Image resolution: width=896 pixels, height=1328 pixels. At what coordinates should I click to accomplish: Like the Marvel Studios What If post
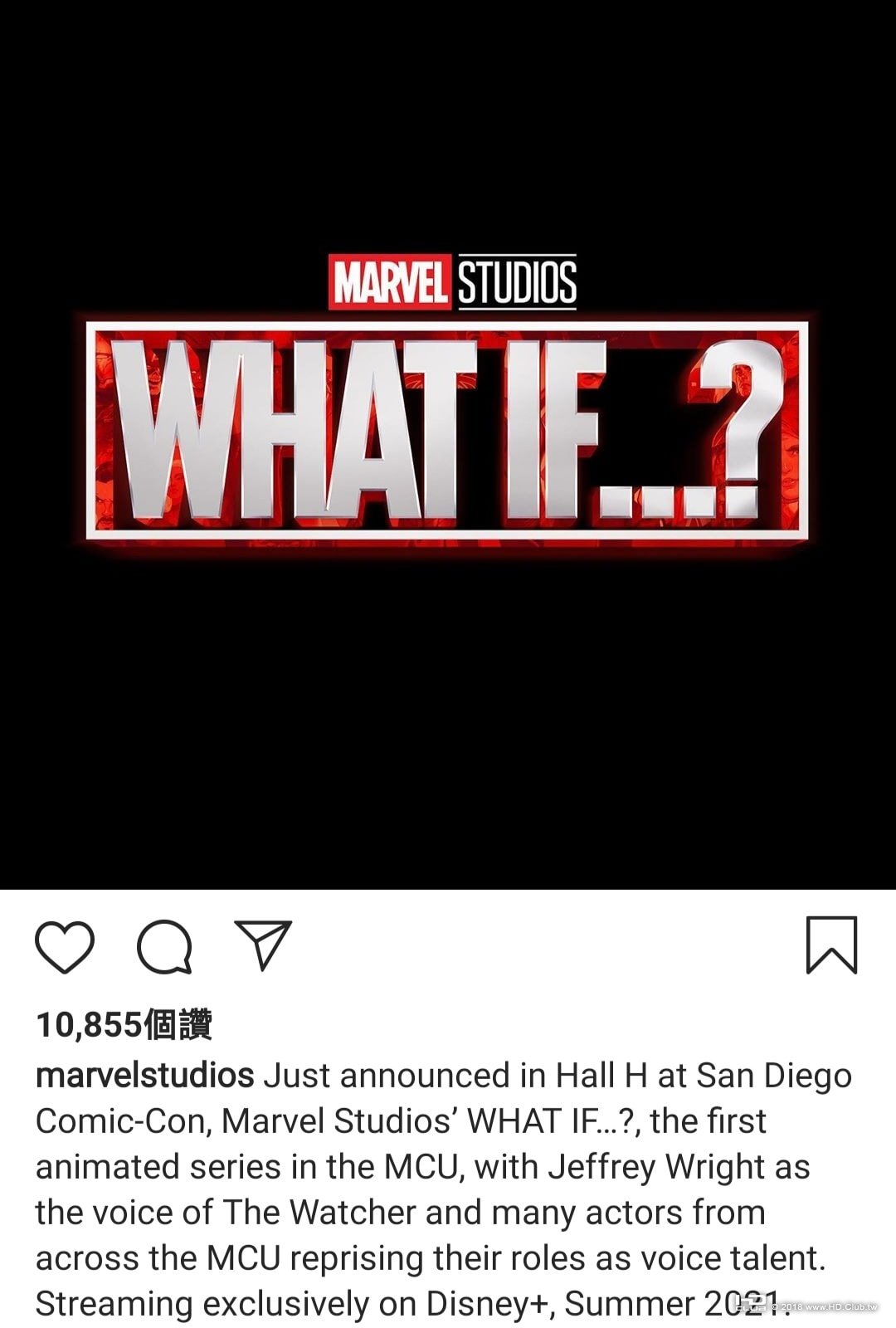(x=65, y=946)
